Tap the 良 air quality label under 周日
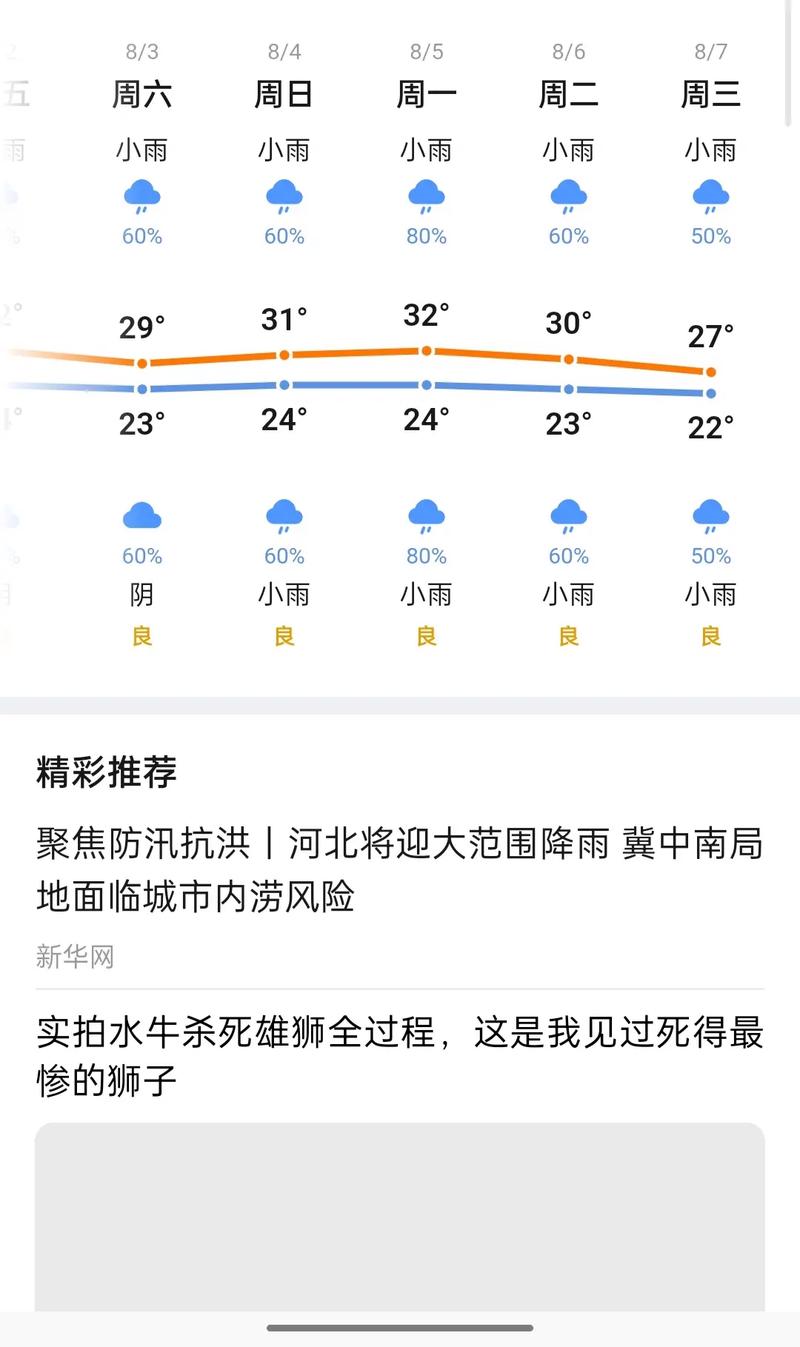Viewport: 800px width, 1347px height. pyautogui.click(x=284, y=637)
